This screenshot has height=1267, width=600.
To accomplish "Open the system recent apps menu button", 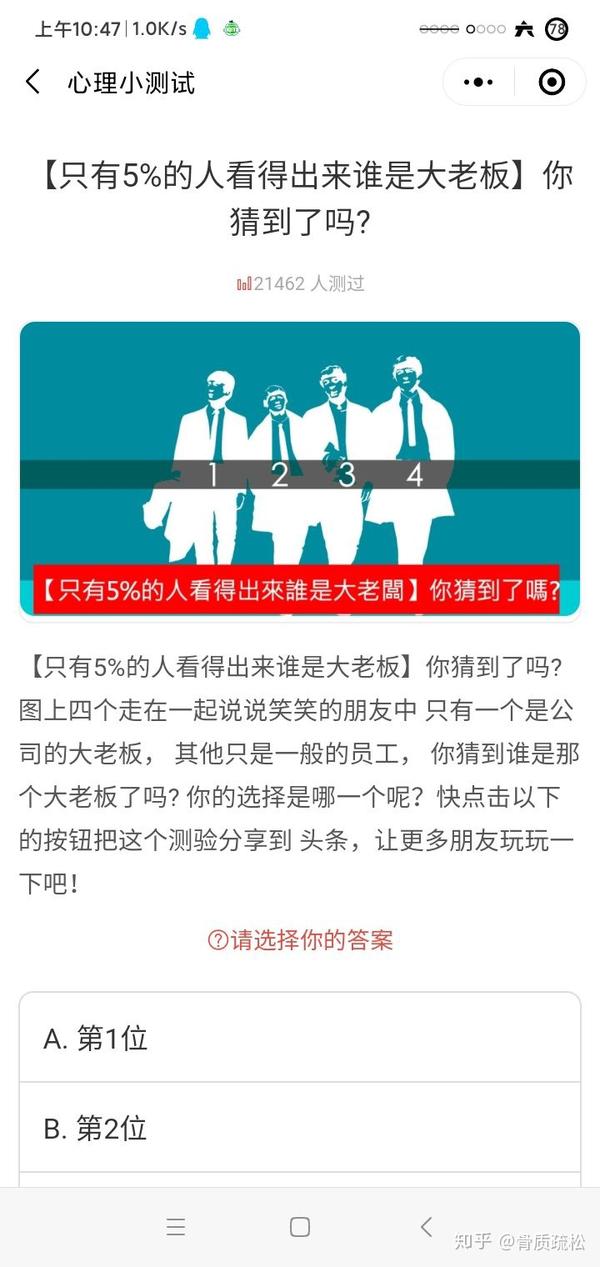I will (x=176, y=1227).
